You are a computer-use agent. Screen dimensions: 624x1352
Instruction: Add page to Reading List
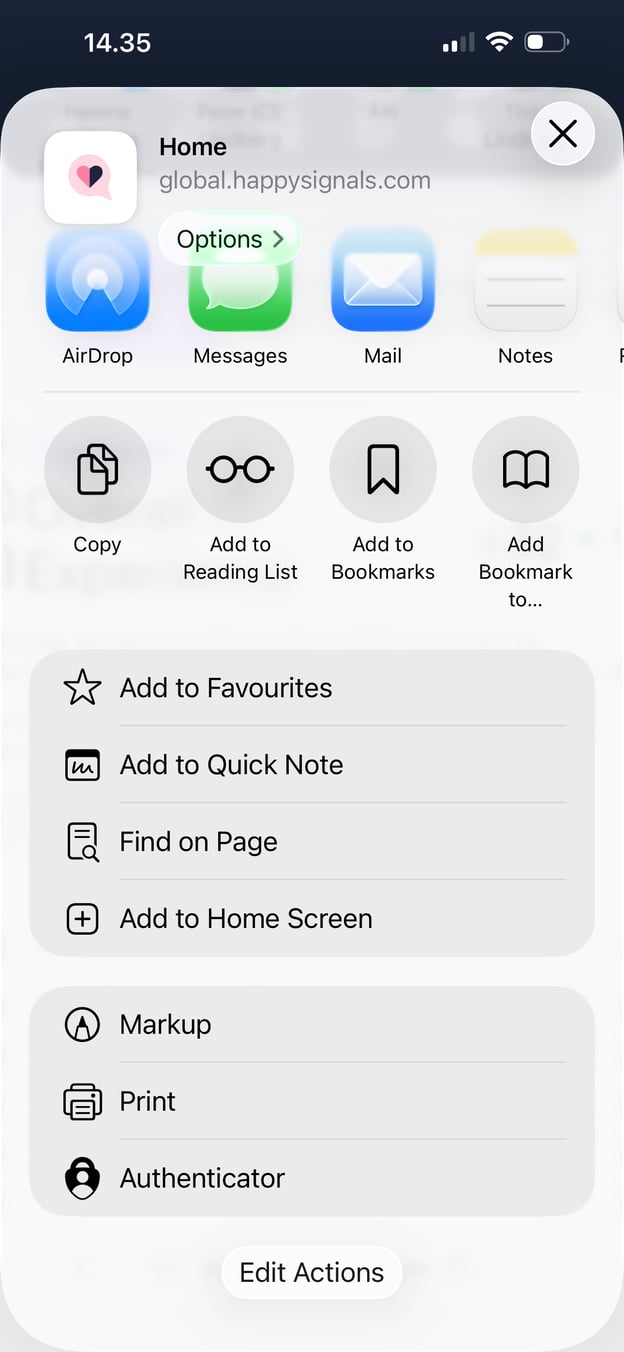click(x=240, y=470)
